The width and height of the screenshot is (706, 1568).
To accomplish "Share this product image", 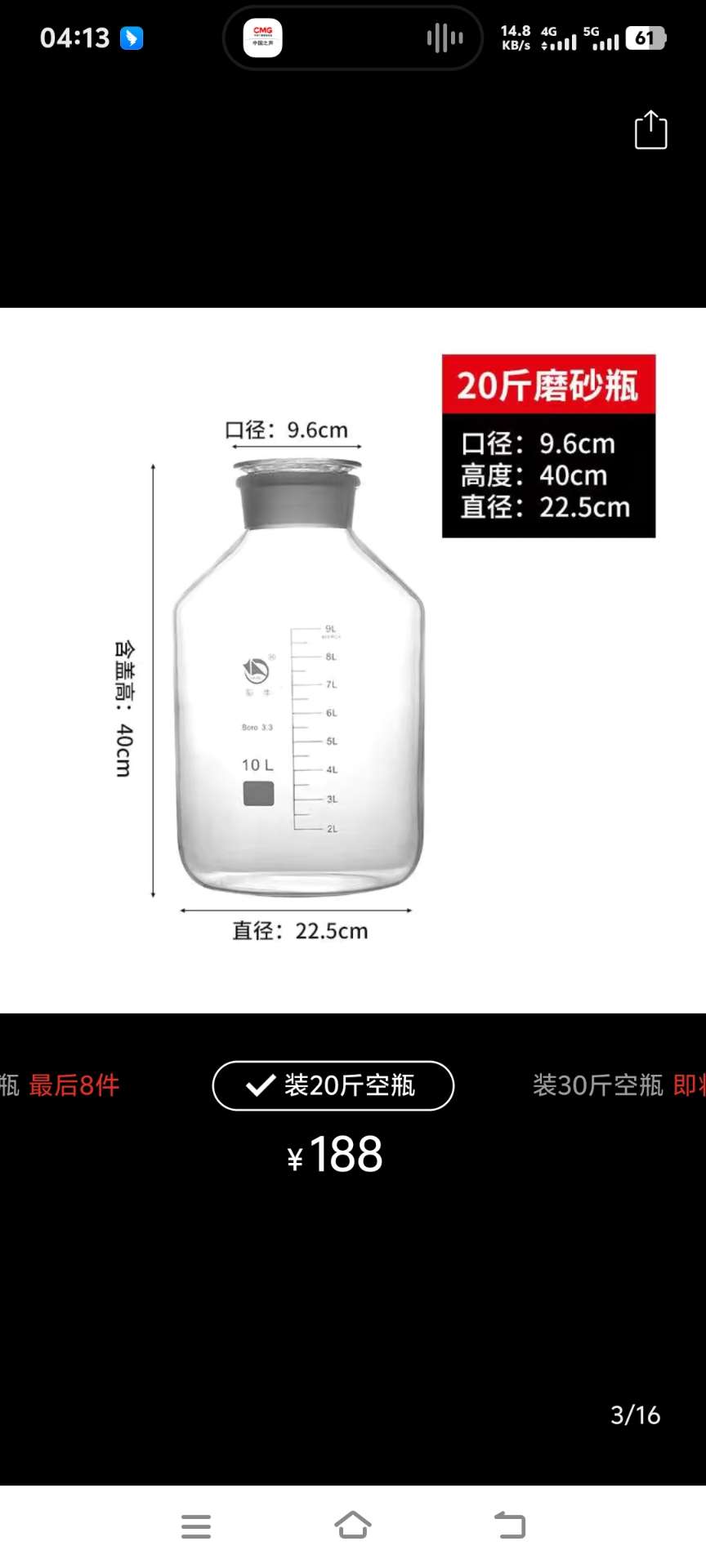I will pyautogui.click(x=650, y=131).
